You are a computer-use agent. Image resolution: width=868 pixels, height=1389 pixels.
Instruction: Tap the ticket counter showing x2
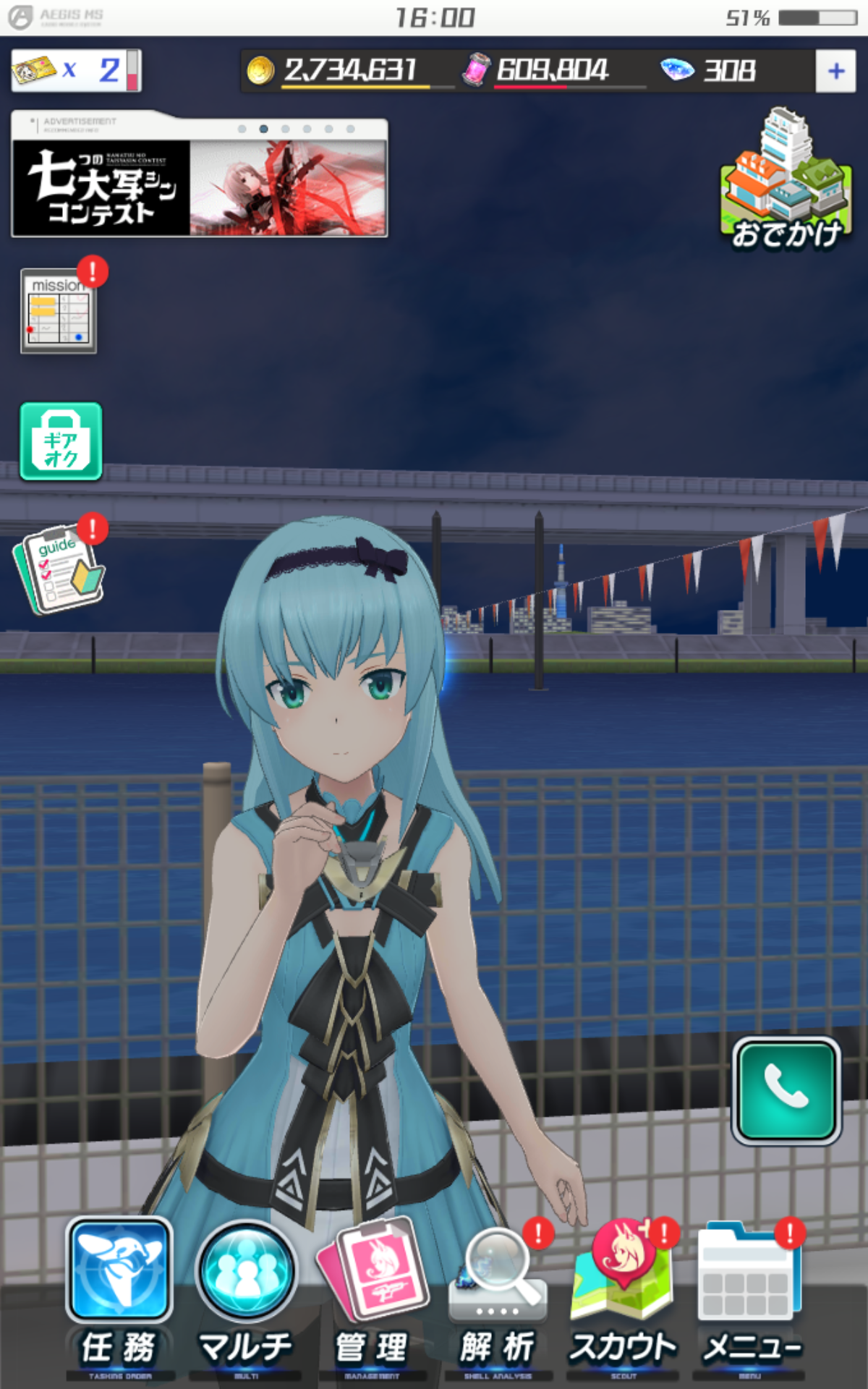point(76,70)
